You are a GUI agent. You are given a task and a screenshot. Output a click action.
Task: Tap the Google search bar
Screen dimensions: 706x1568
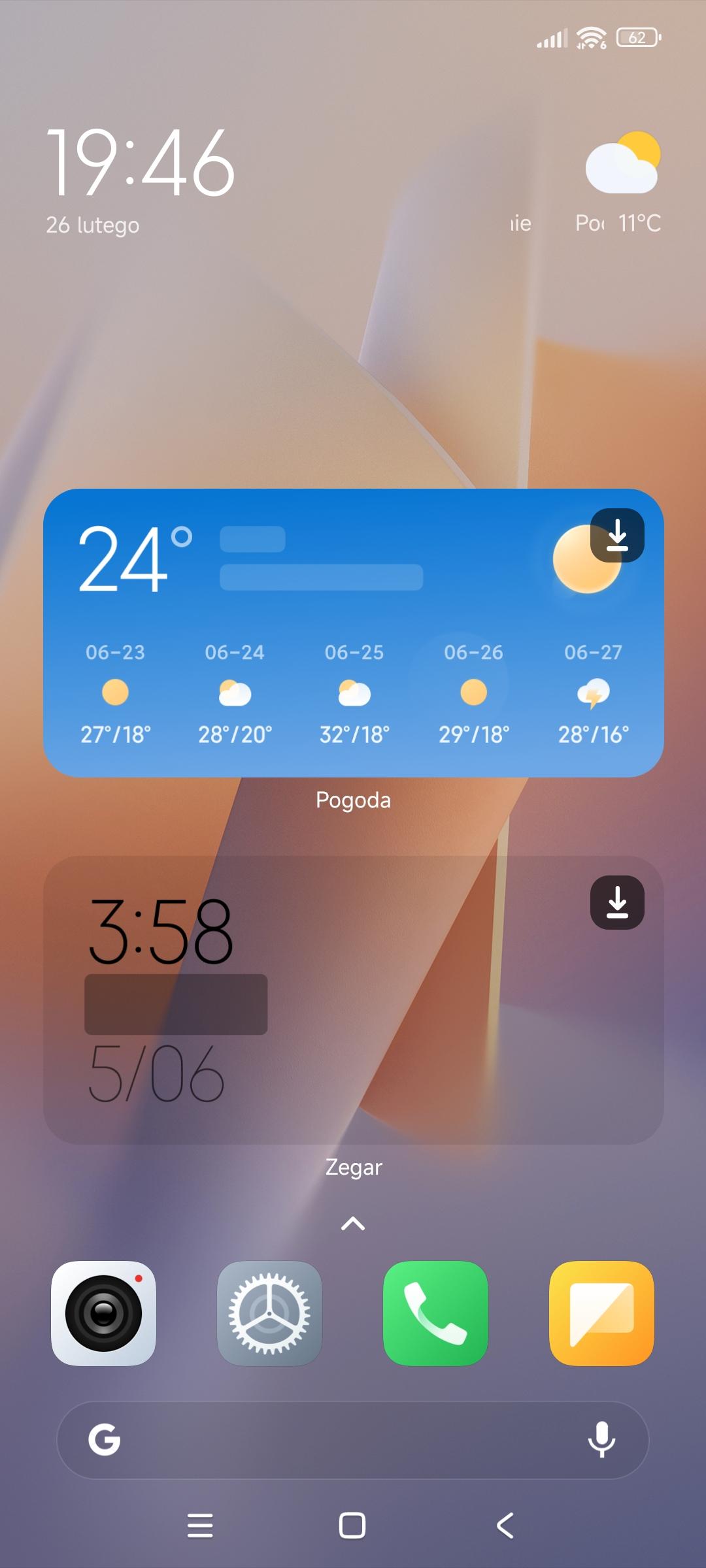[x=340, y=1440]
